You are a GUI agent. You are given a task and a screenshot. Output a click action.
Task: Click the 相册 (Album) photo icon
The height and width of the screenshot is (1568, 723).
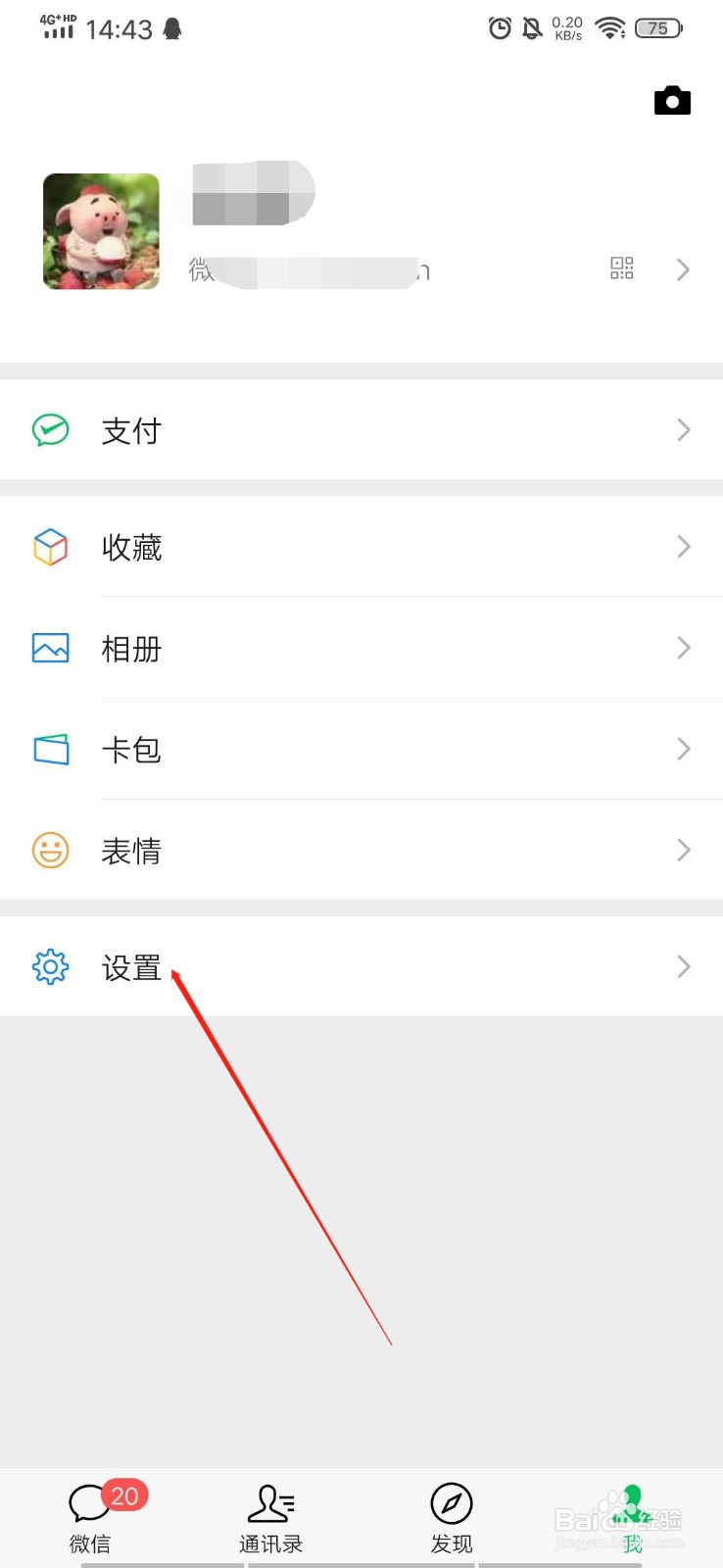coord(50,648)
